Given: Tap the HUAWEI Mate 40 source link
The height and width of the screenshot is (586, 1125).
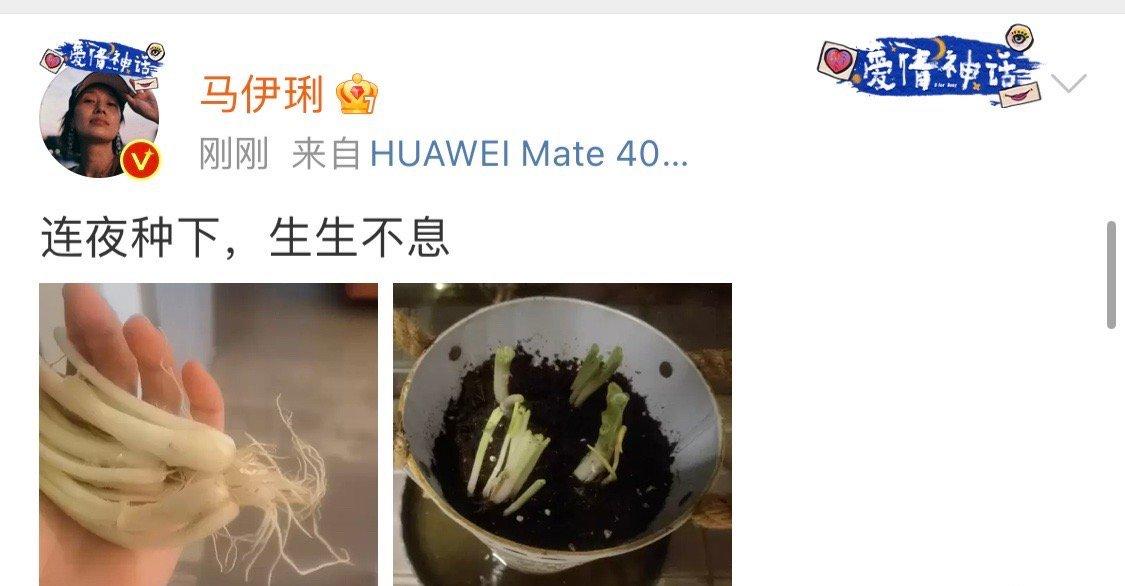Looking at the screenshot, I should point(529,155).
